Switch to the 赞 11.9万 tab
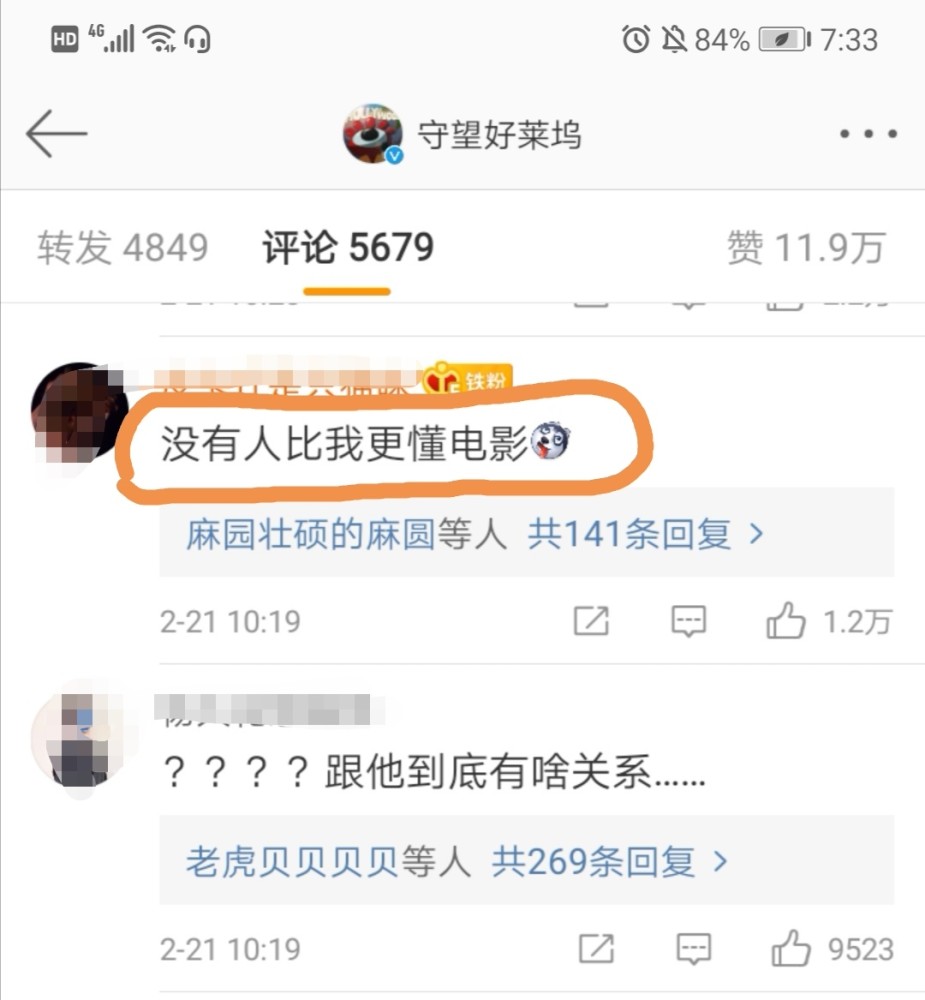Screen dimensions: 925x1000 click(x=806, y=247)
